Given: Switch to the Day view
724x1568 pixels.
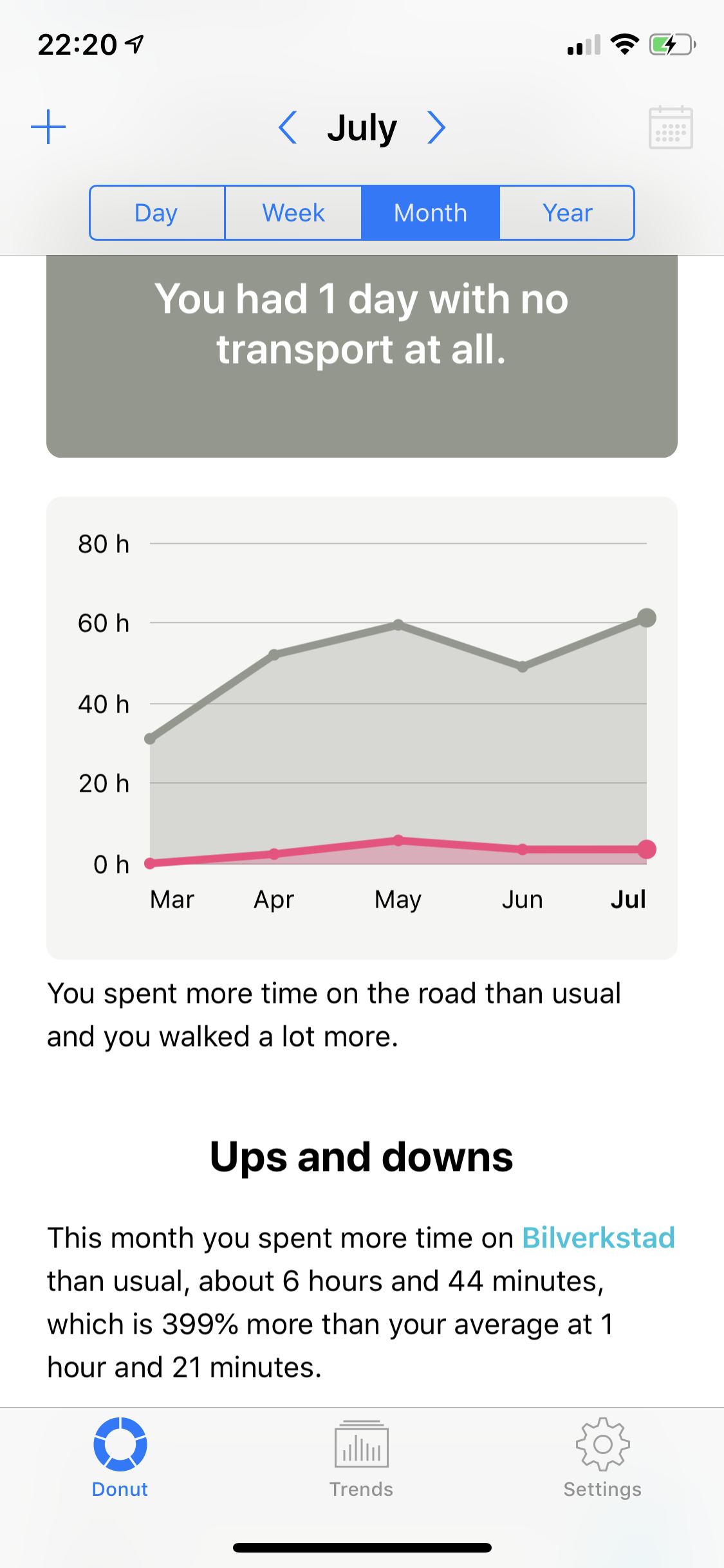Looking at the screenshot, I should point(157,213).
